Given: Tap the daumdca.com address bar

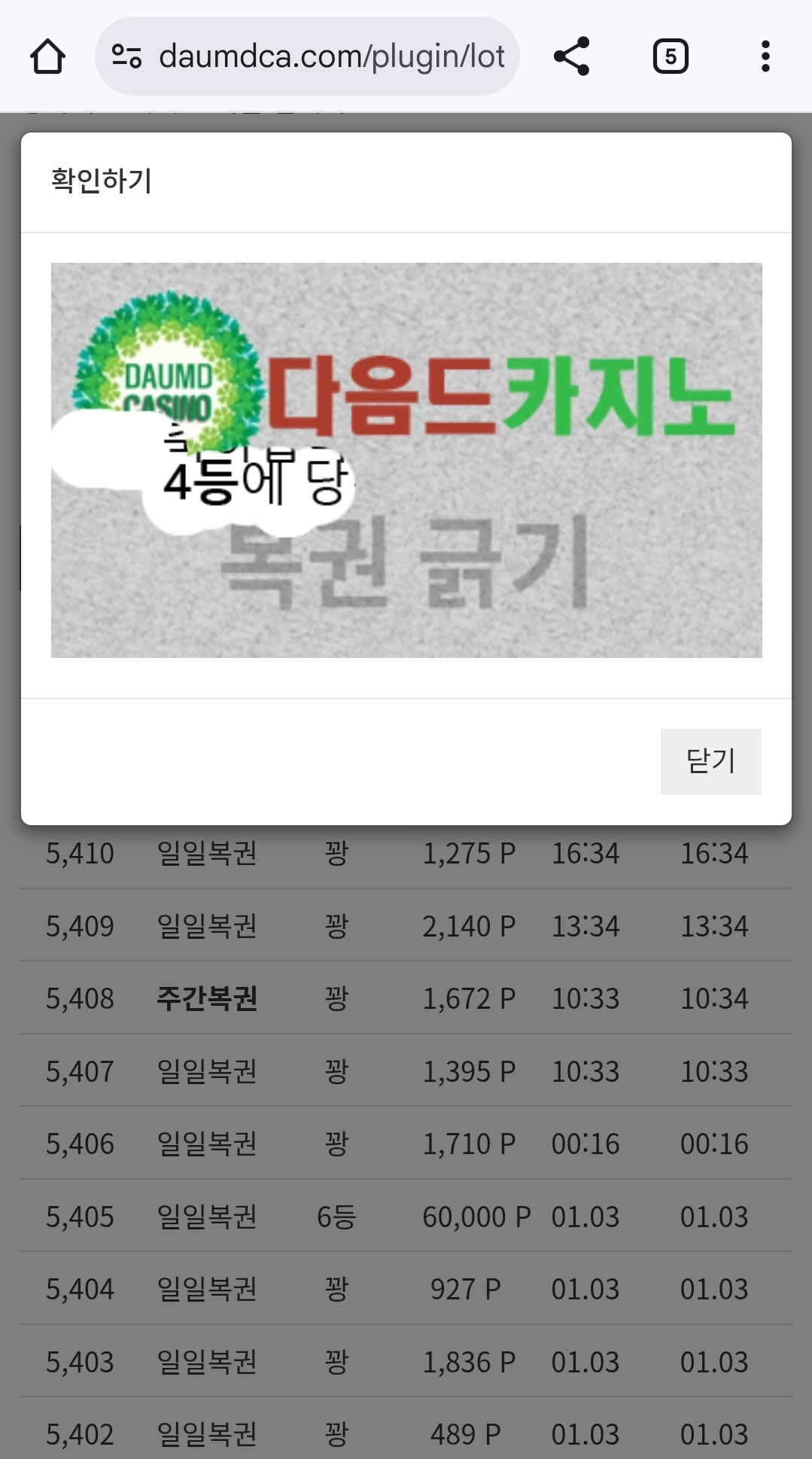Looking at the screenshot, I should pos(331,56).
